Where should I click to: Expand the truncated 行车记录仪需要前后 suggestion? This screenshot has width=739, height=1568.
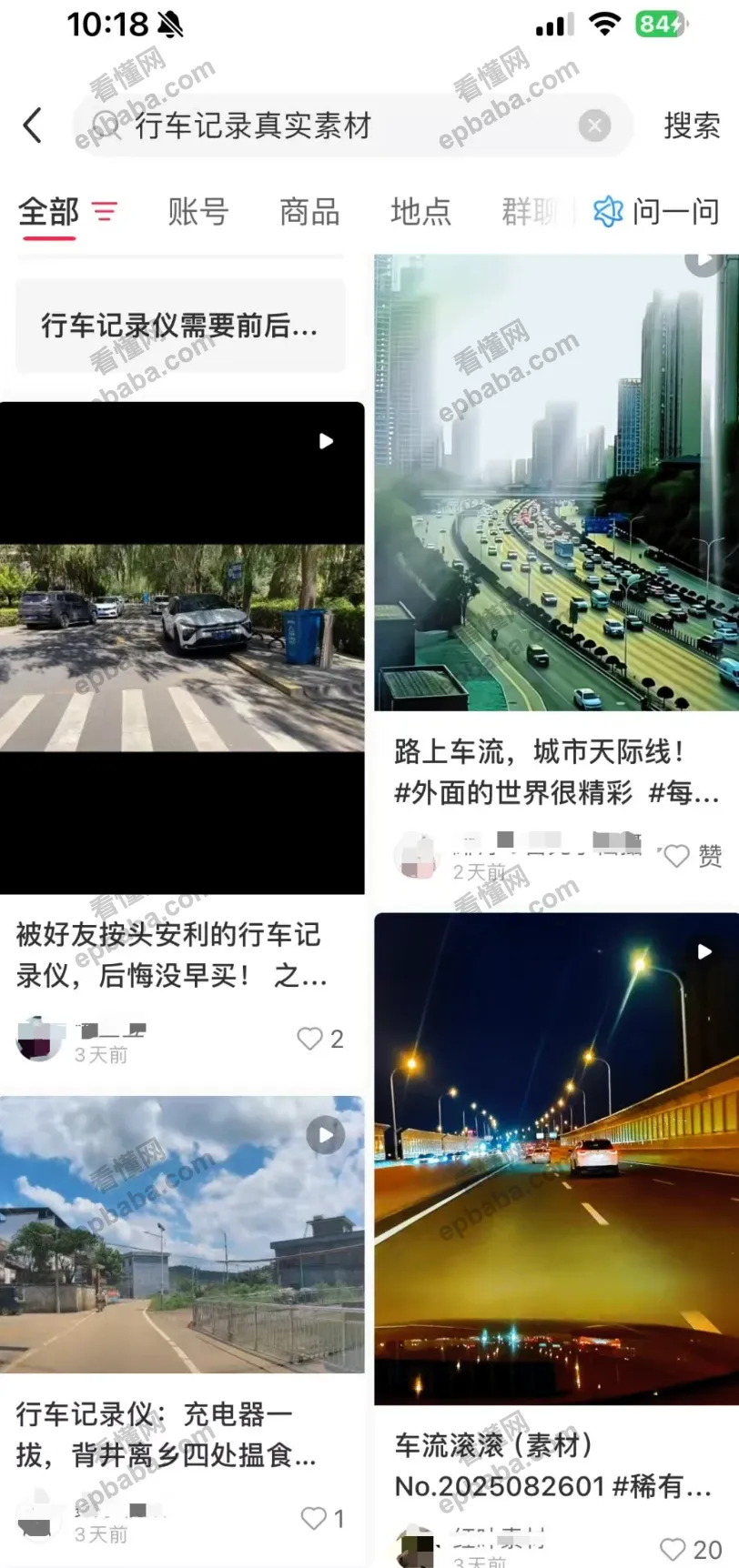click(180, 325)
